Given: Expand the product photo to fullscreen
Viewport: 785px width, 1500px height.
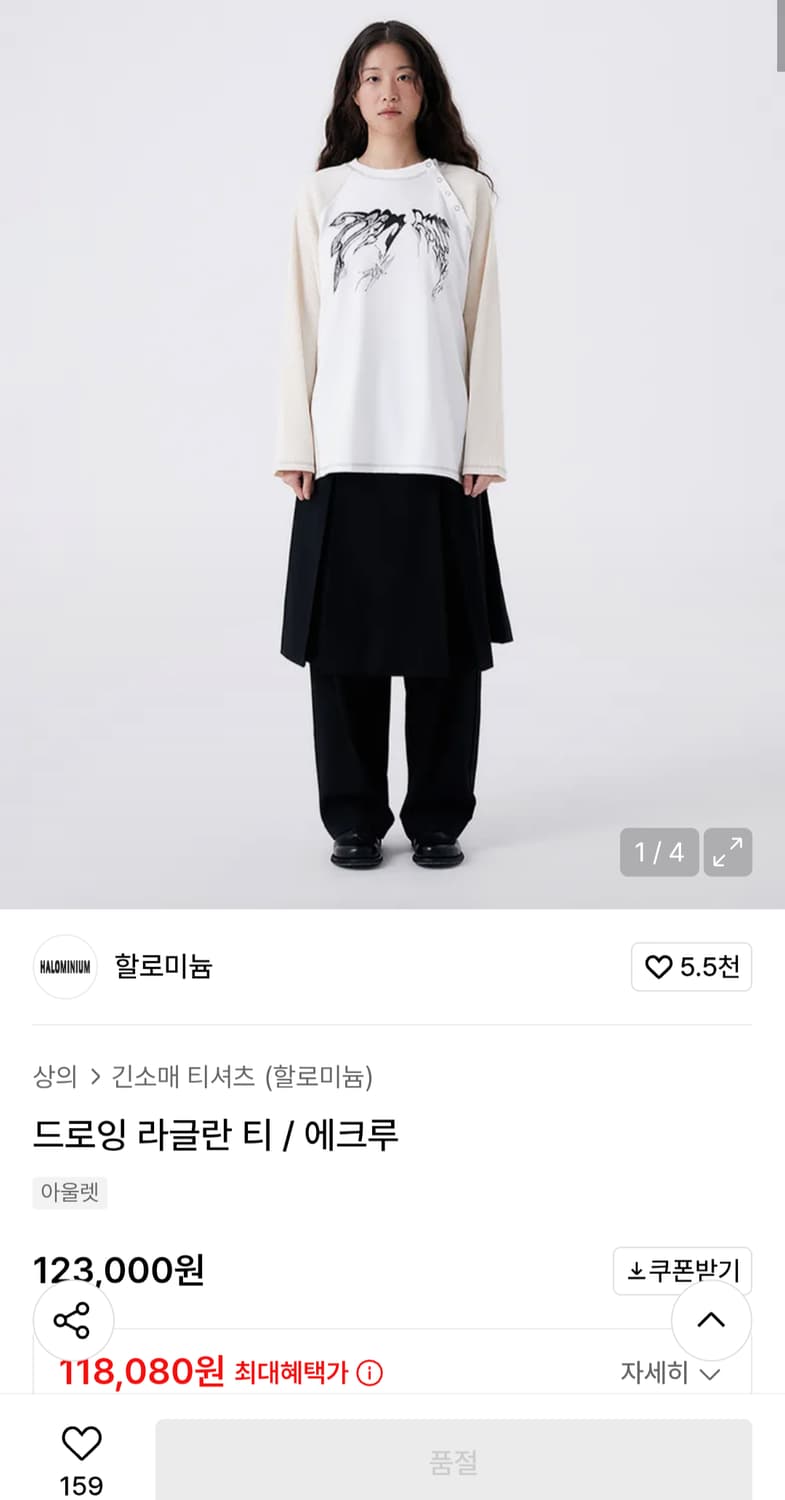Looking at the screenshot, I should [x=728, y=852].
